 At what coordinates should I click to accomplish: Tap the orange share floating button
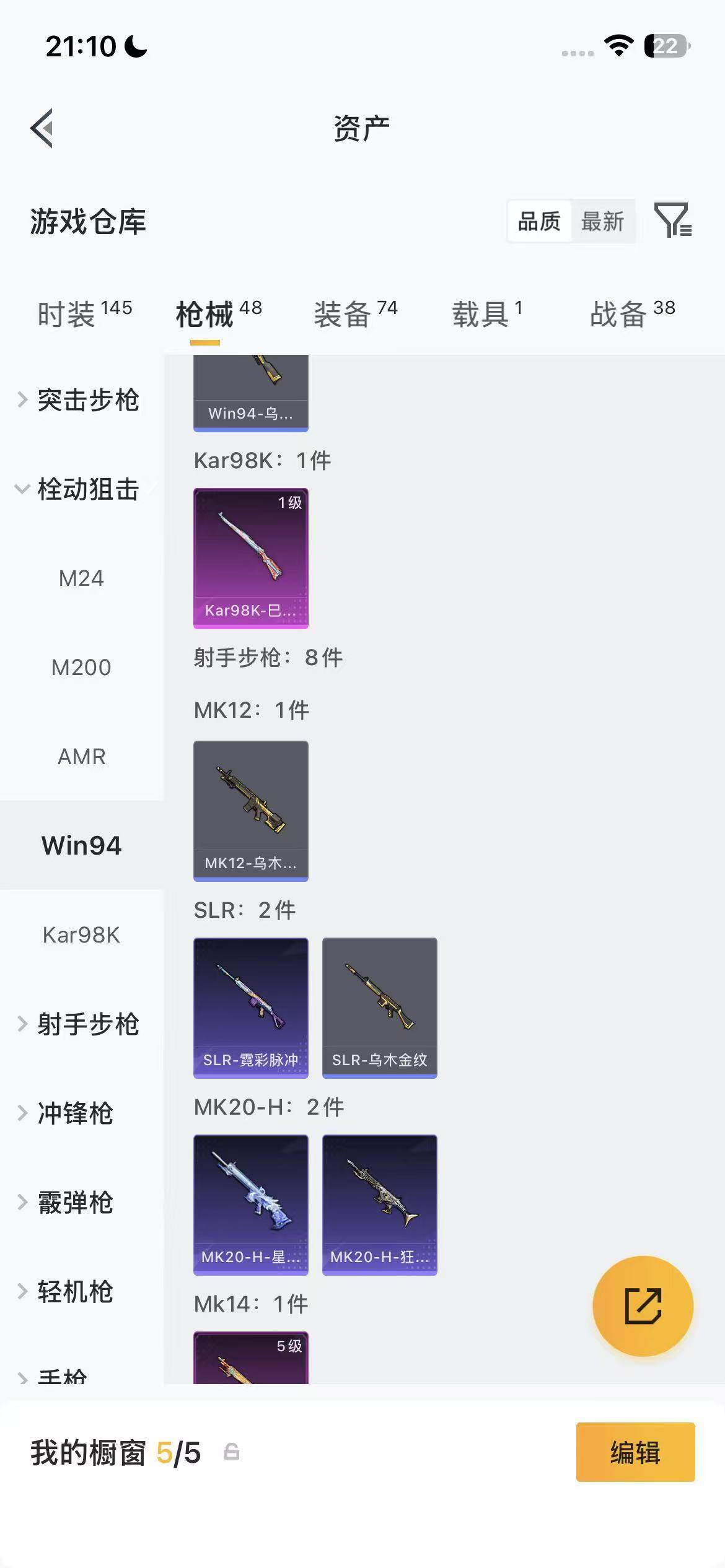pos(643,1306)
